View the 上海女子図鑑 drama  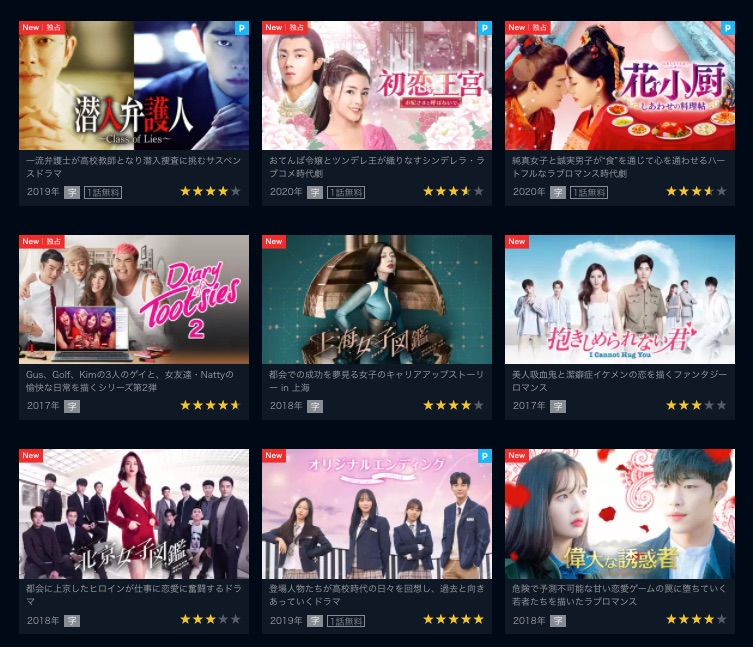pyautogui.click(x=377, y=299)
